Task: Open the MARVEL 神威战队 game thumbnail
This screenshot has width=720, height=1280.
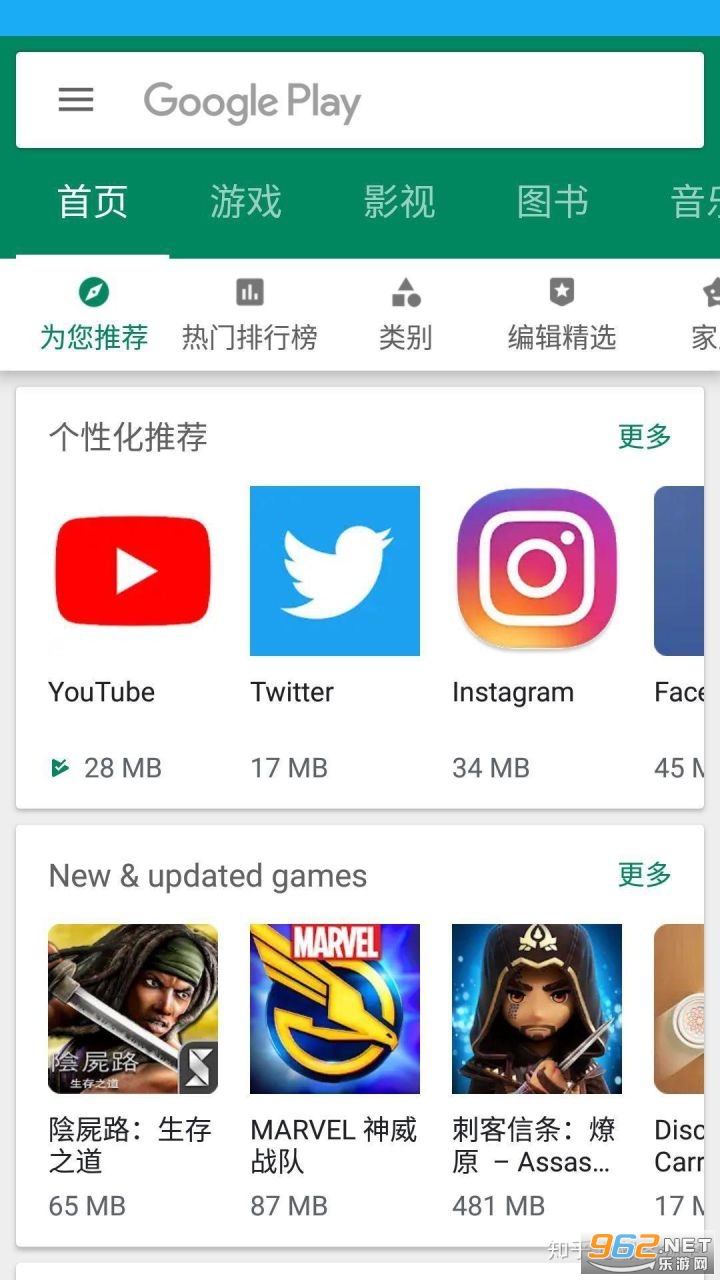Action: (x=334, y=1009)
